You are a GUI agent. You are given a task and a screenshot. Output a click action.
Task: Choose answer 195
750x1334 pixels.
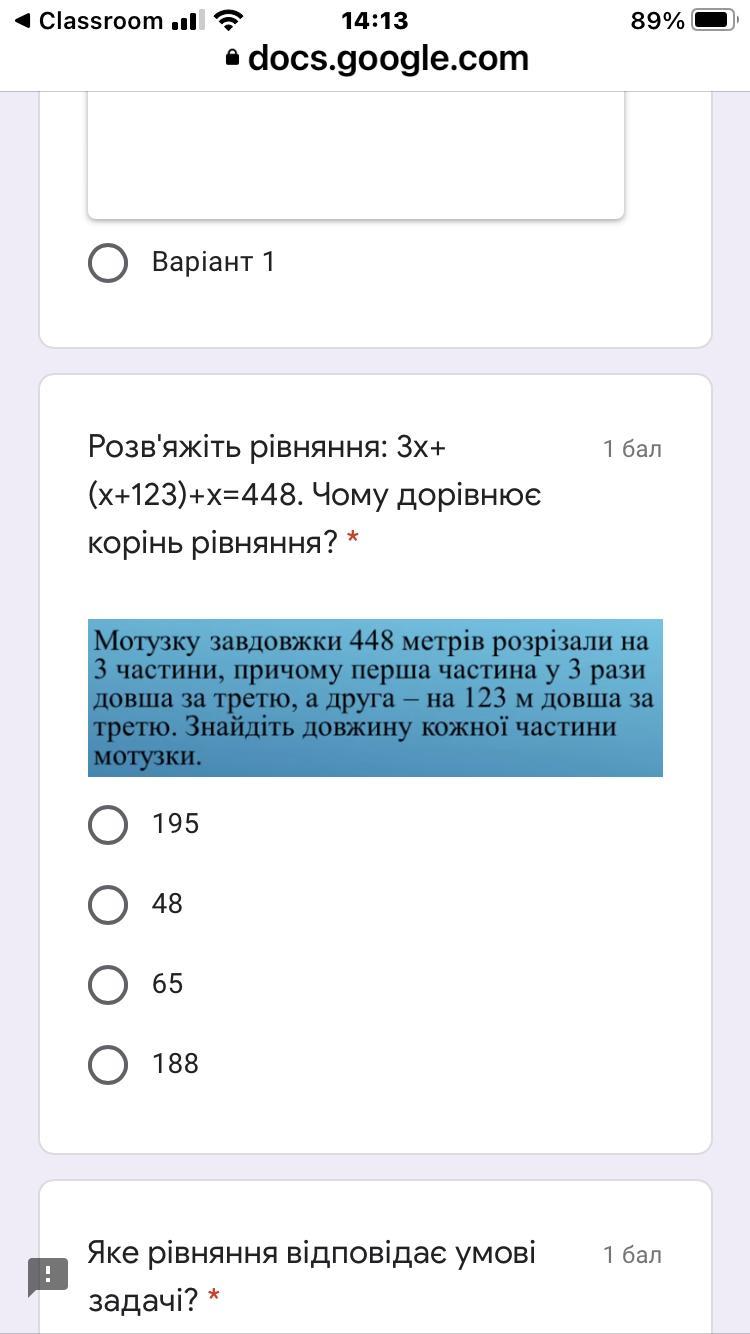[108, 825]
